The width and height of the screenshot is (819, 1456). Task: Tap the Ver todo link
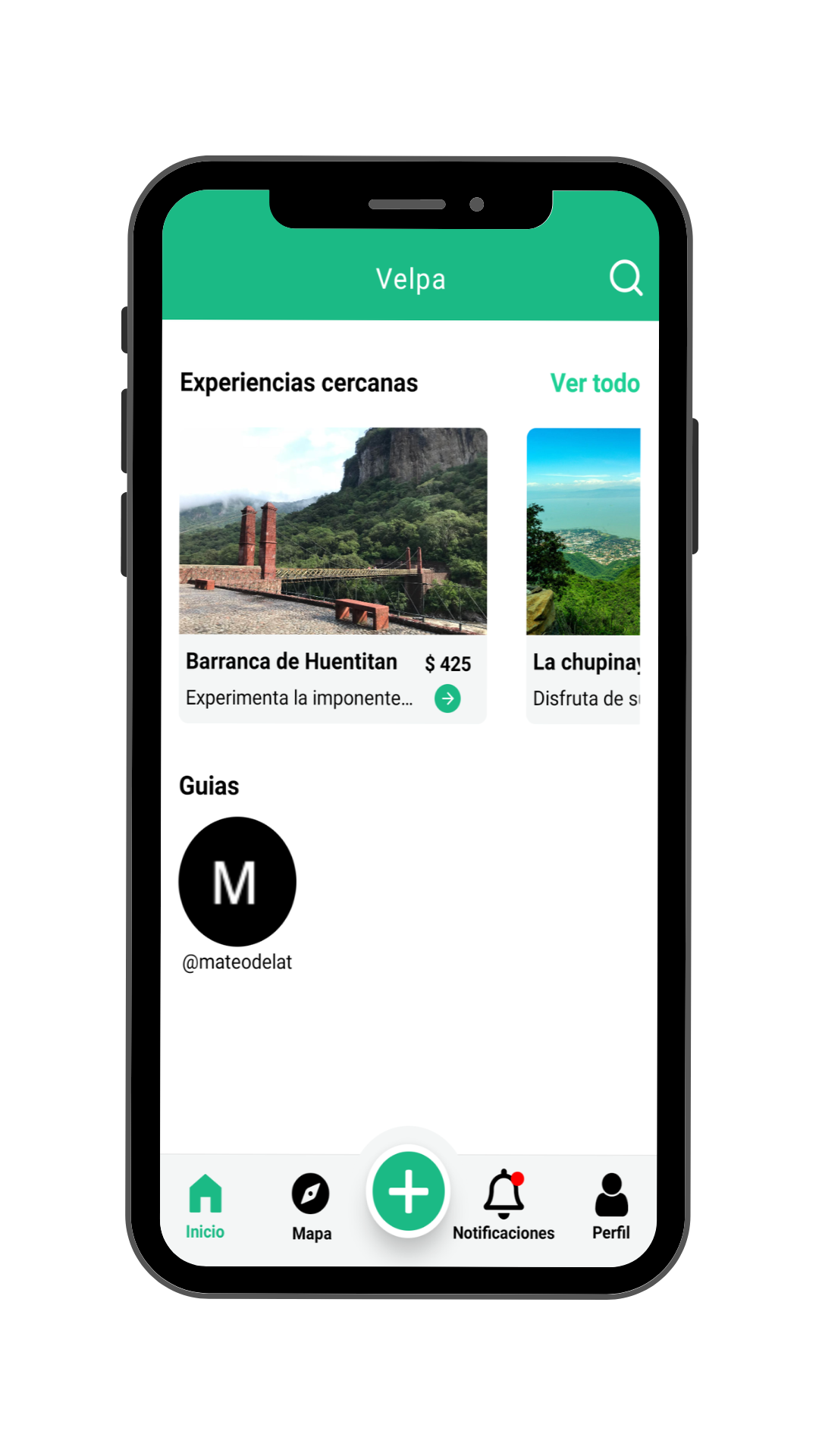pyautogui.click(x=595, y=383)
